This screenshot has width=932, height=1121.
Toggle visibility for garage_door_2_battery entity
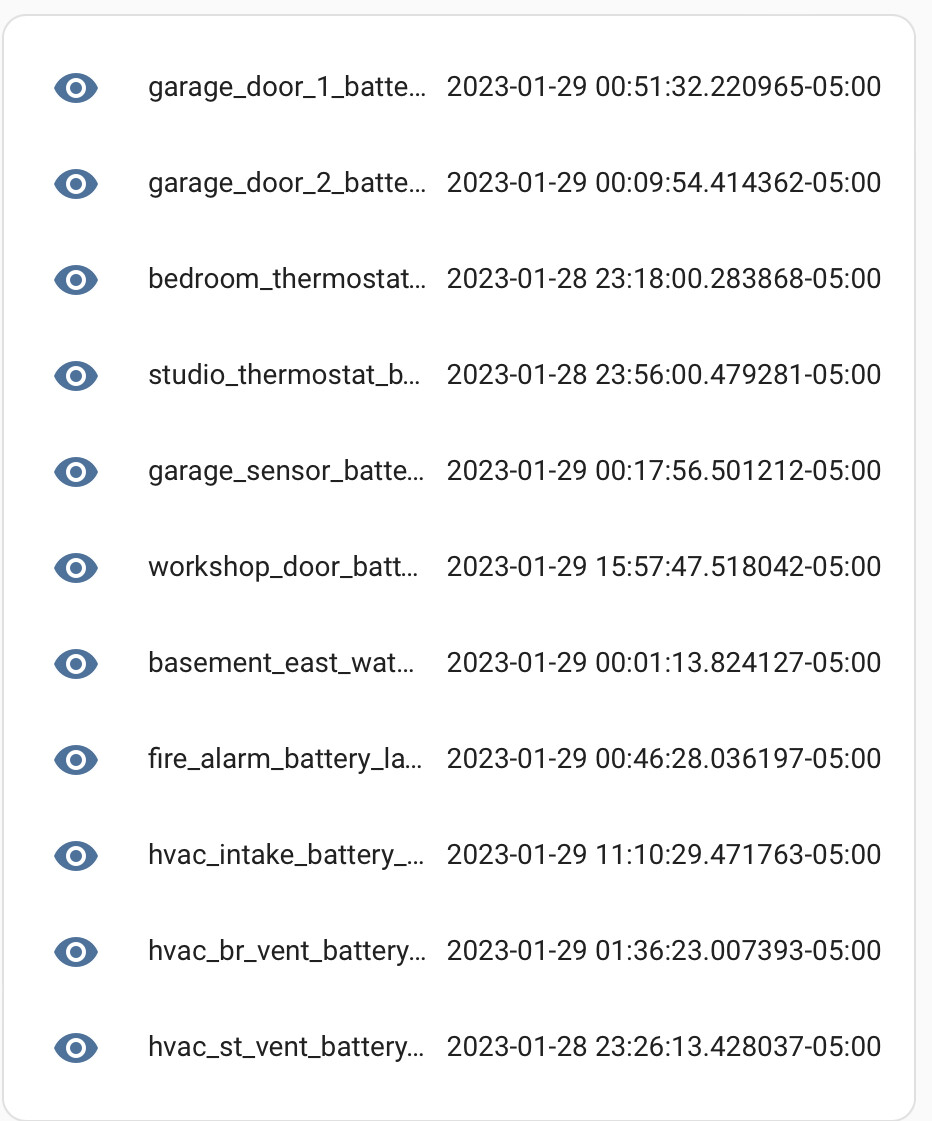click(76, 184)
